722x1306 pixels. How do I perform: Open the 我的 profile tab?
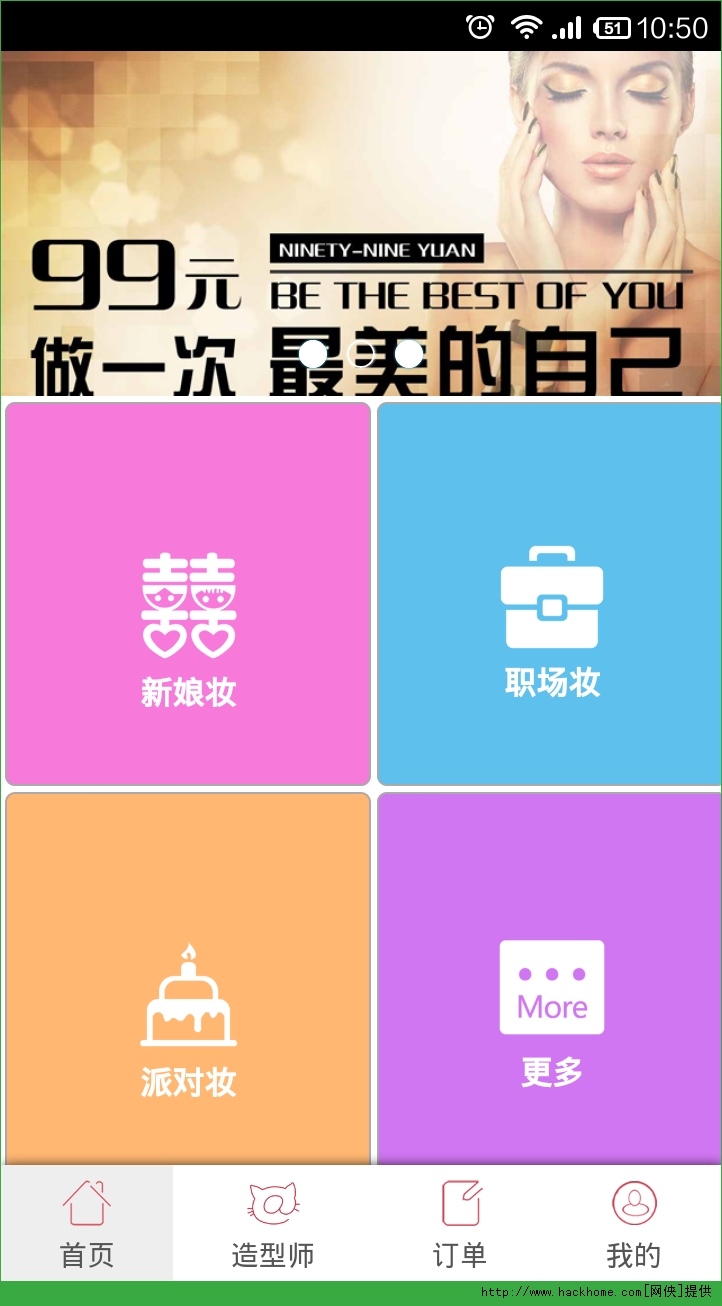634,1223
